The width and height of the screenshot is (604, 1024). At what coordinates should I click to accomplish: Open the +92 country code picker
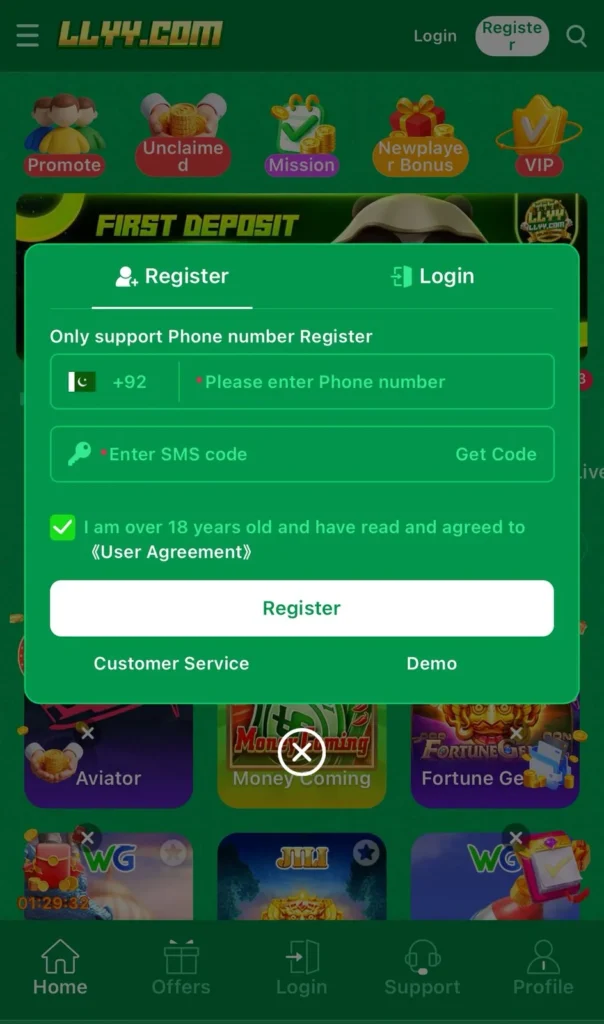click(x=112, y=382)
